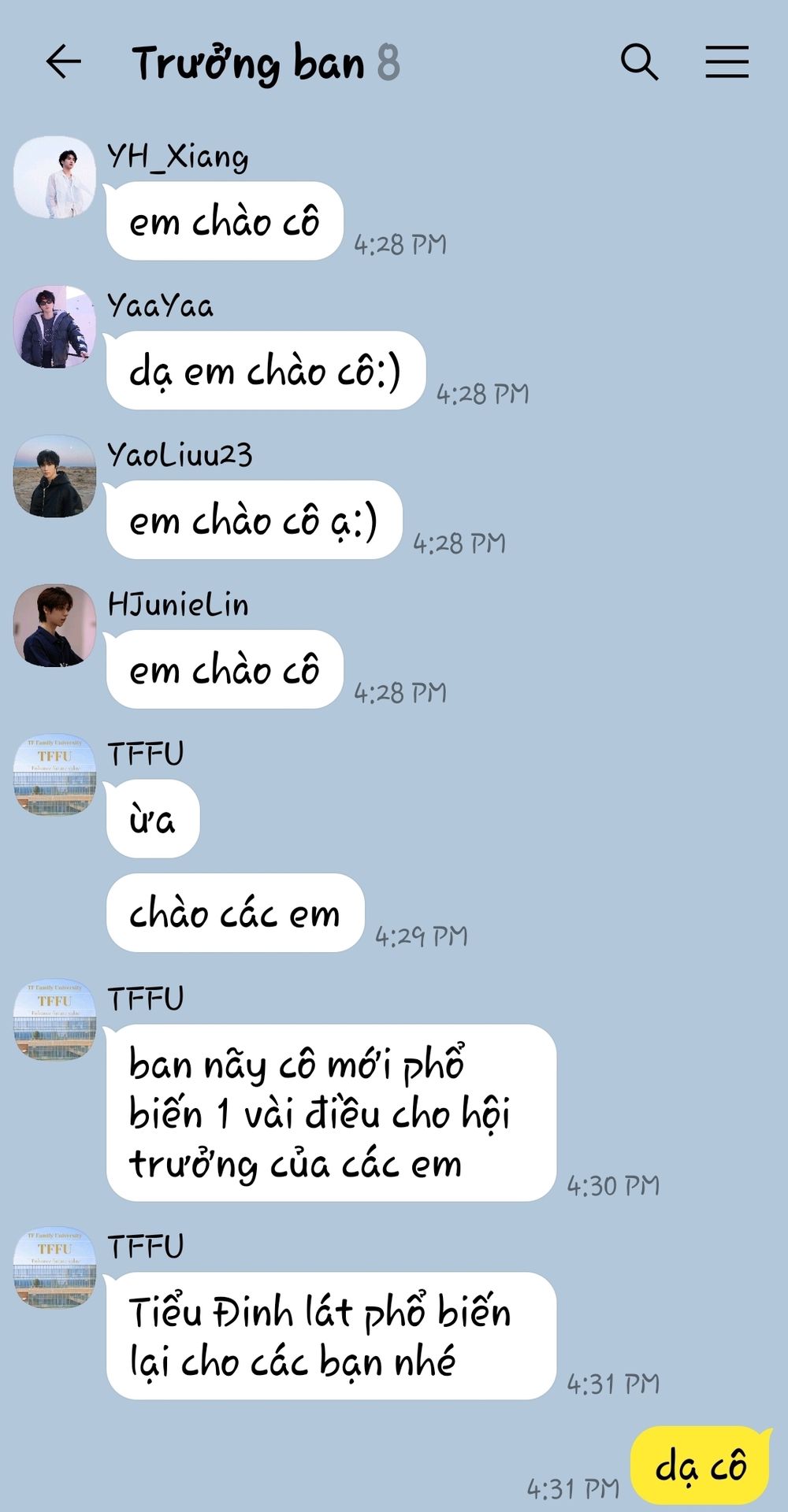
Task: Search messages in this chat
Action: click(639, 61)
